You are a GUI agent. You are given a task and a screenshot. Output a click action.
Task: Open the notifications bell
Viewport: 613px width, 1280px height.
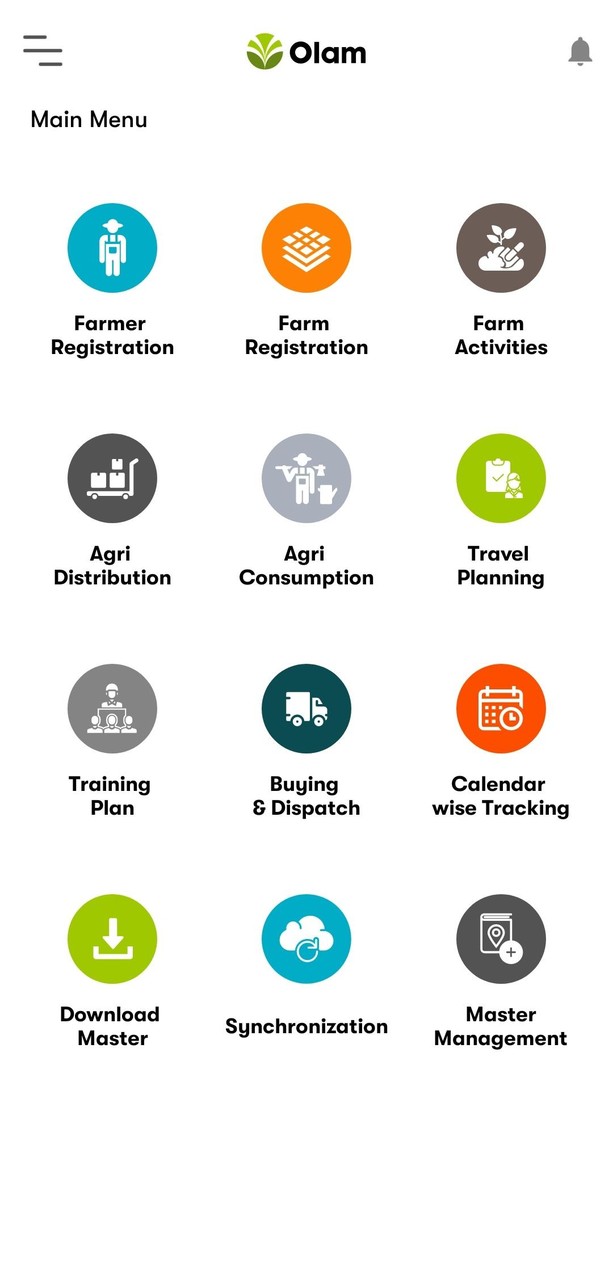(580, 52)
